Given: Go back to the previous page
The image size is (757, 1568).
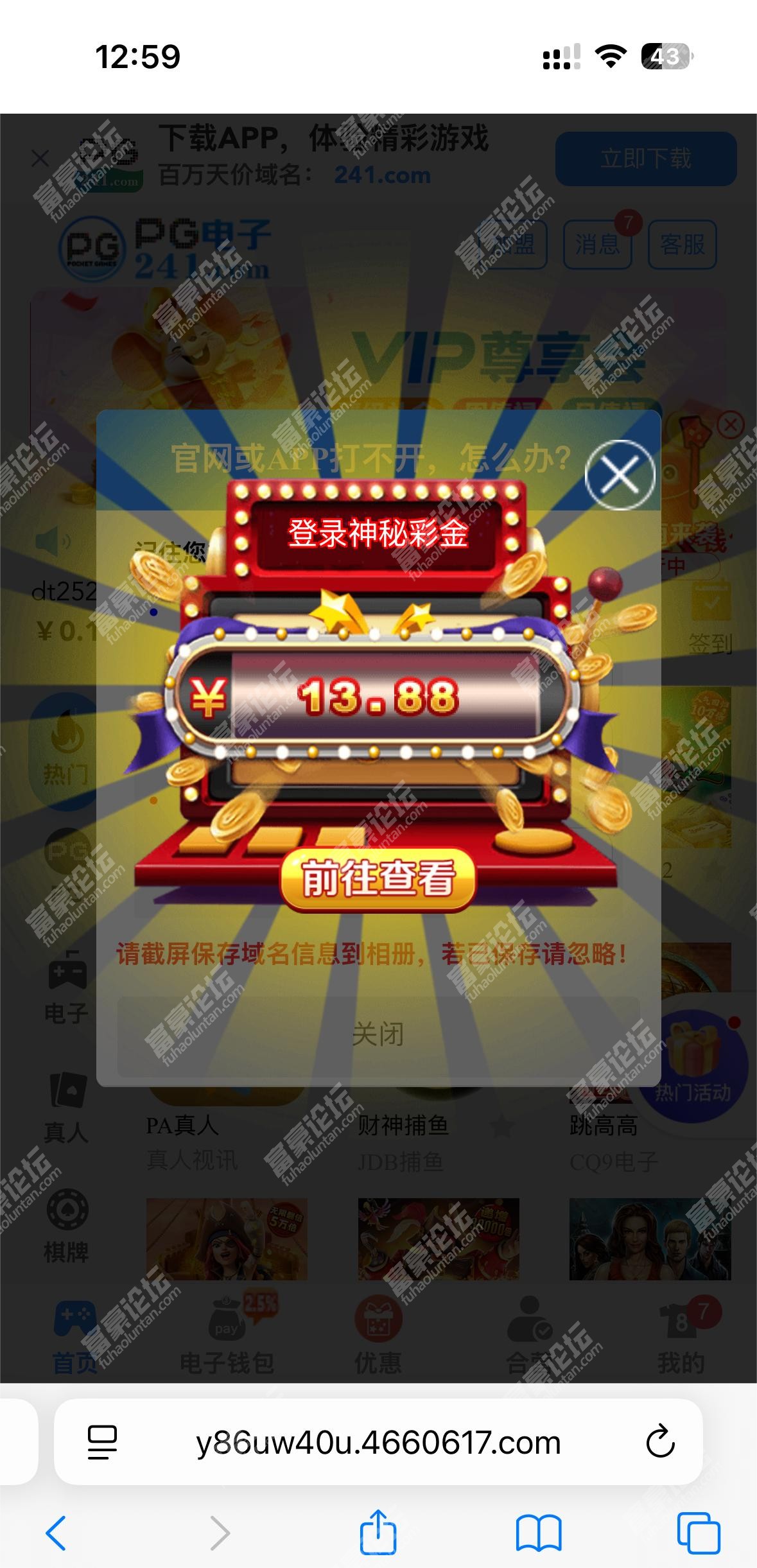Looking at the screenshot, I should (57, 1533).
